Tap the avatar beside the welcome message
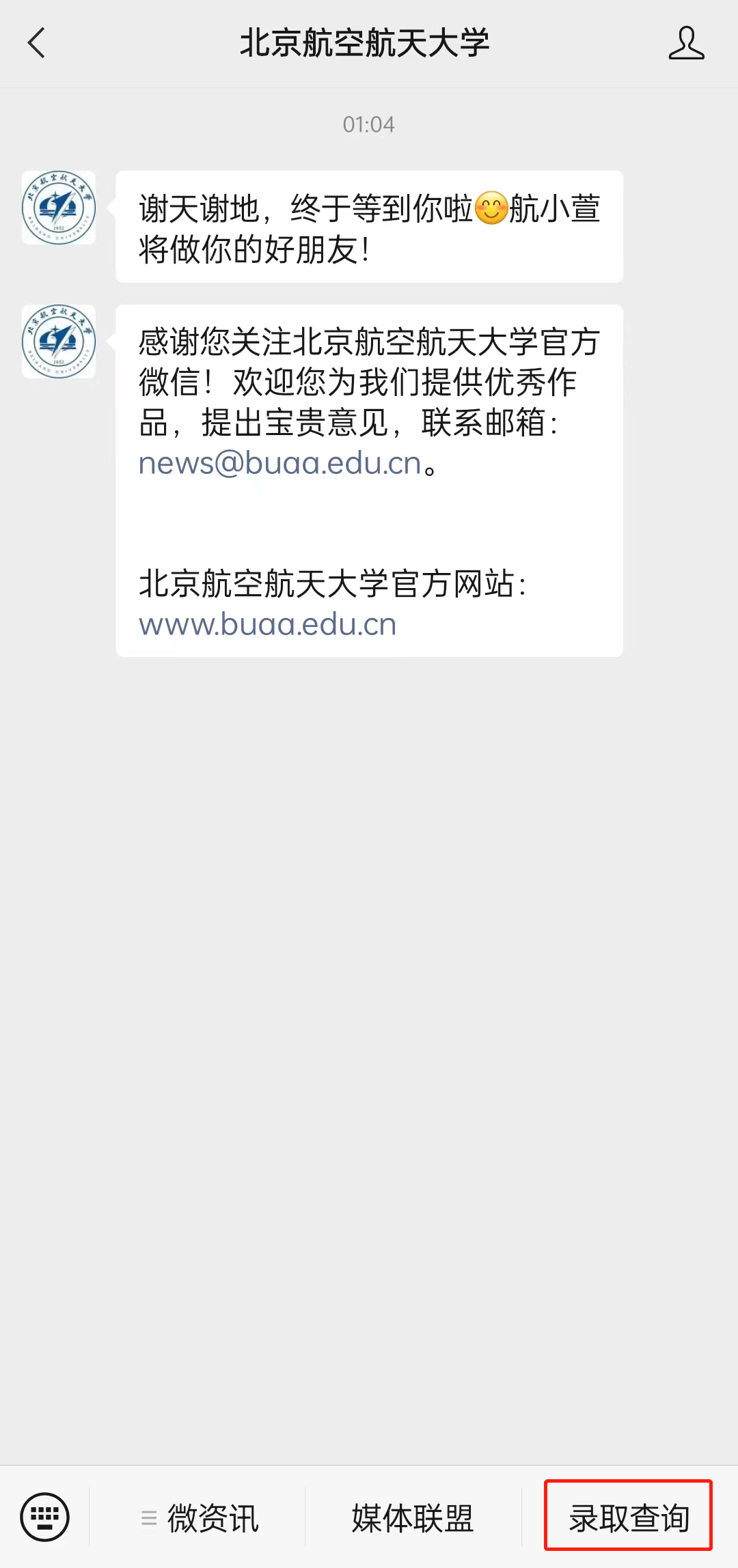The height and width of the screenshot is (1568, 738). click(59, 208)
